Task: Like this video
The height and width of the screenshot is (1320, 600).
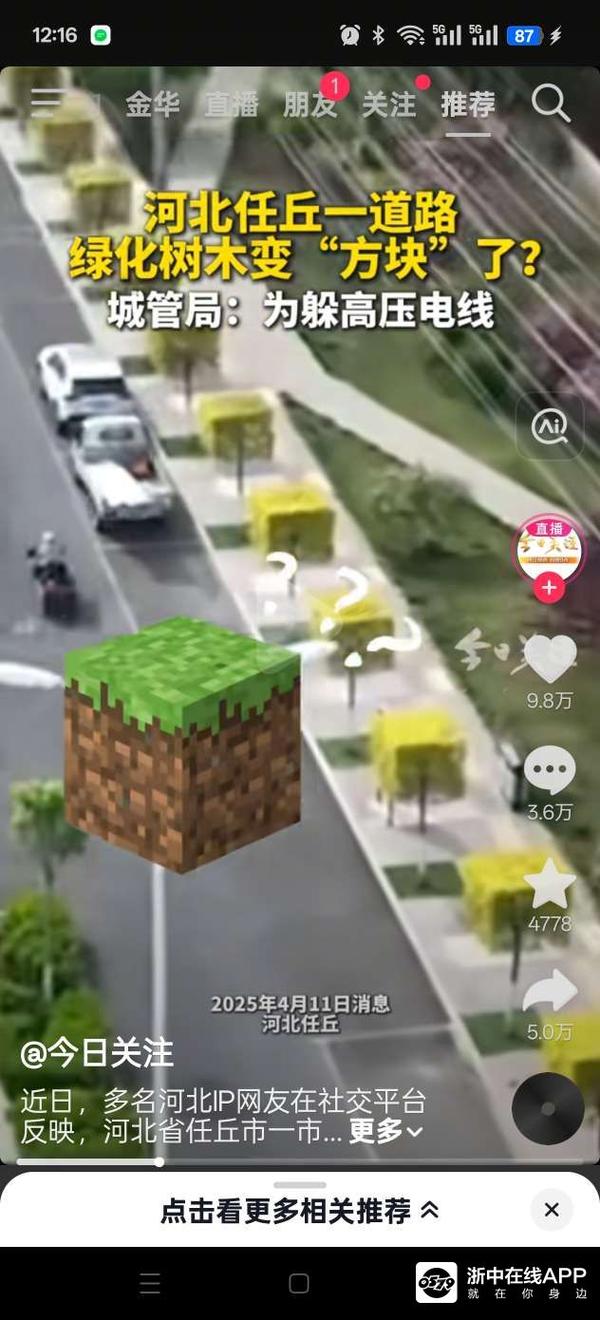Action: (550, 659)
